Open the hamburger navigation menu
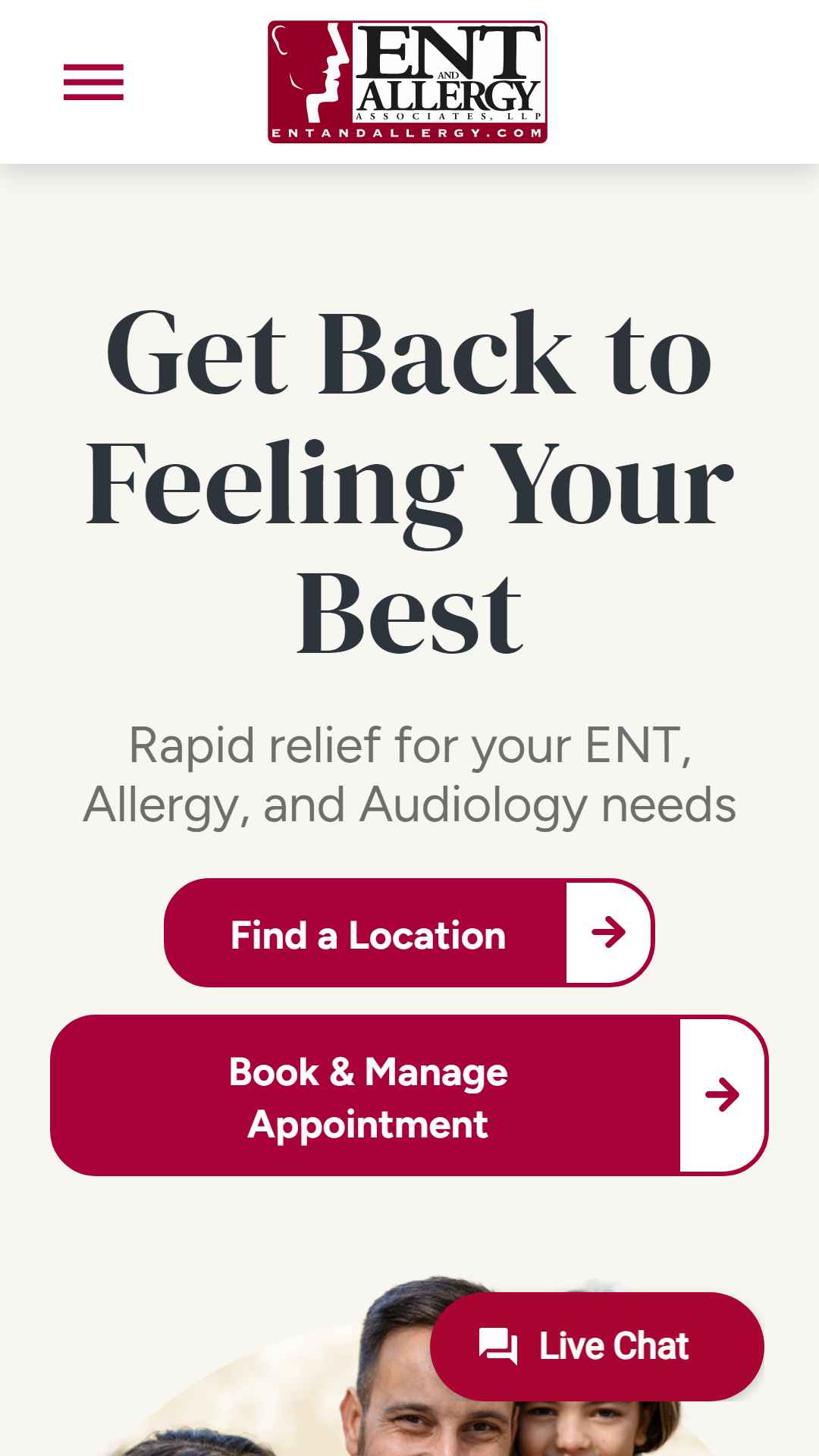Image resolution: width=819 pixels, height=1456 pixels. coord(93,82)
